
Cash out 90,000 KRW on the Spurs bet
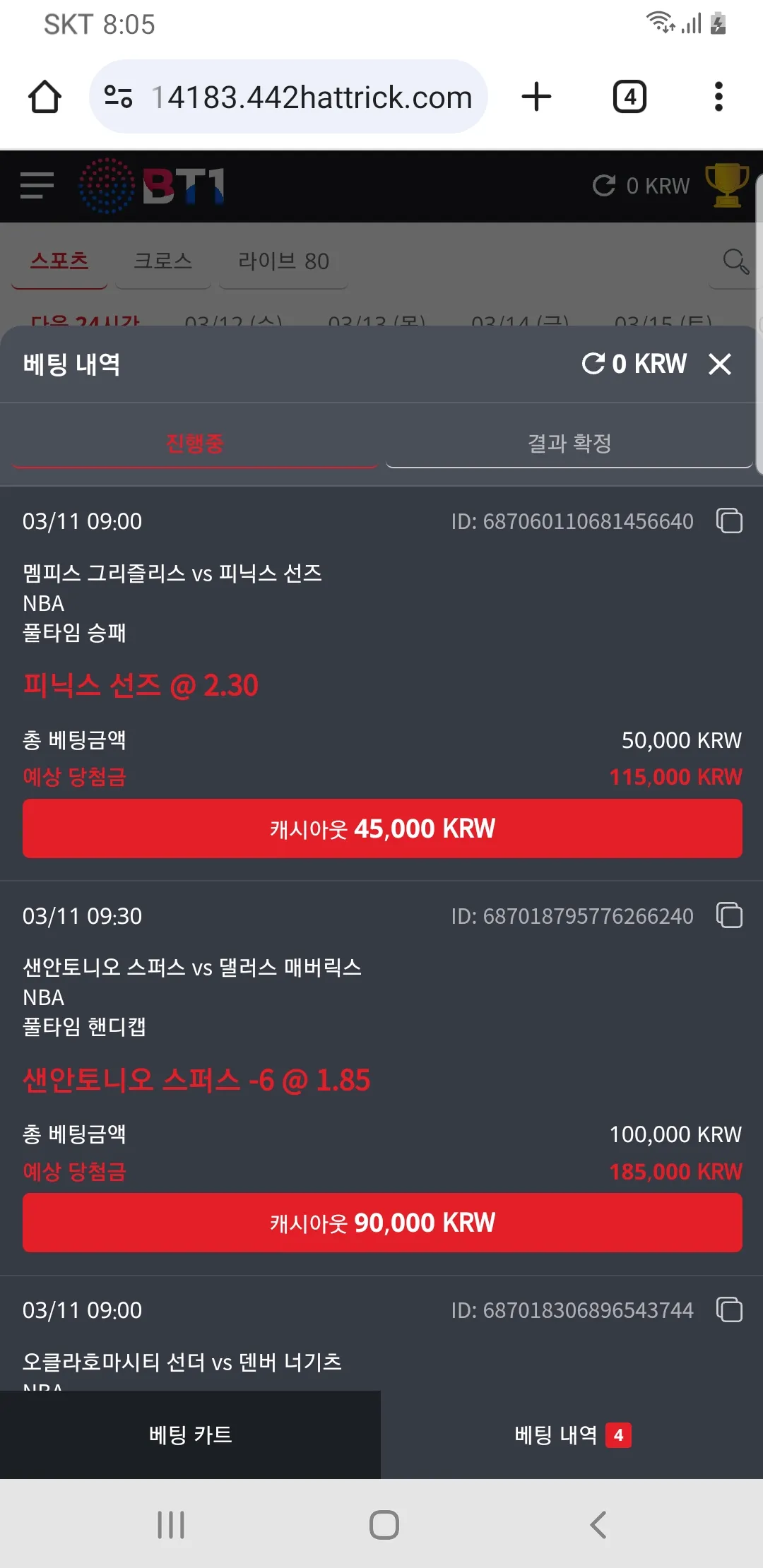tap(382, 1223)
